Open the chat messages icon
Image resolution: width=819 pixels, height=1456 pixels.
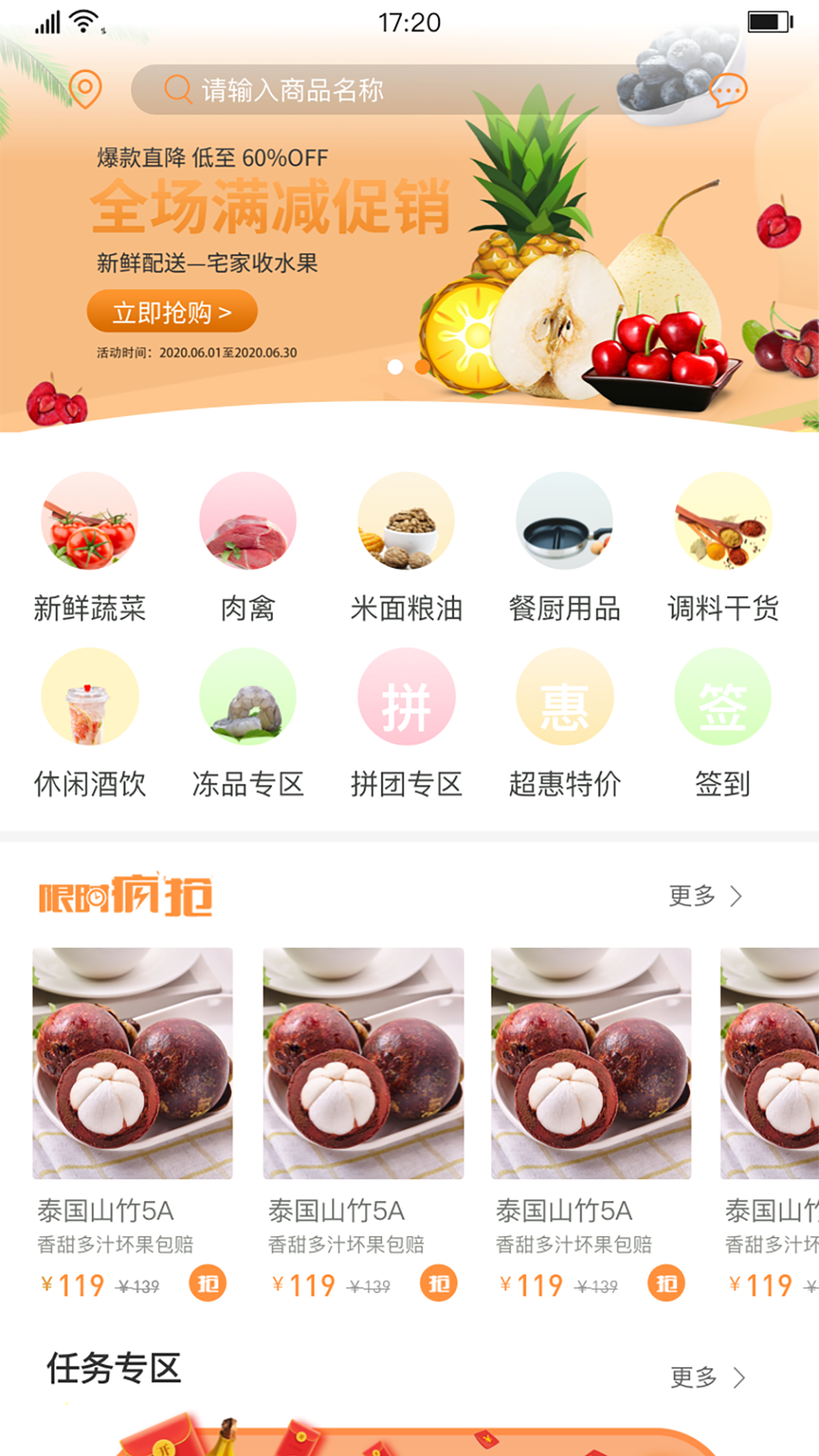tap(728, 91)
